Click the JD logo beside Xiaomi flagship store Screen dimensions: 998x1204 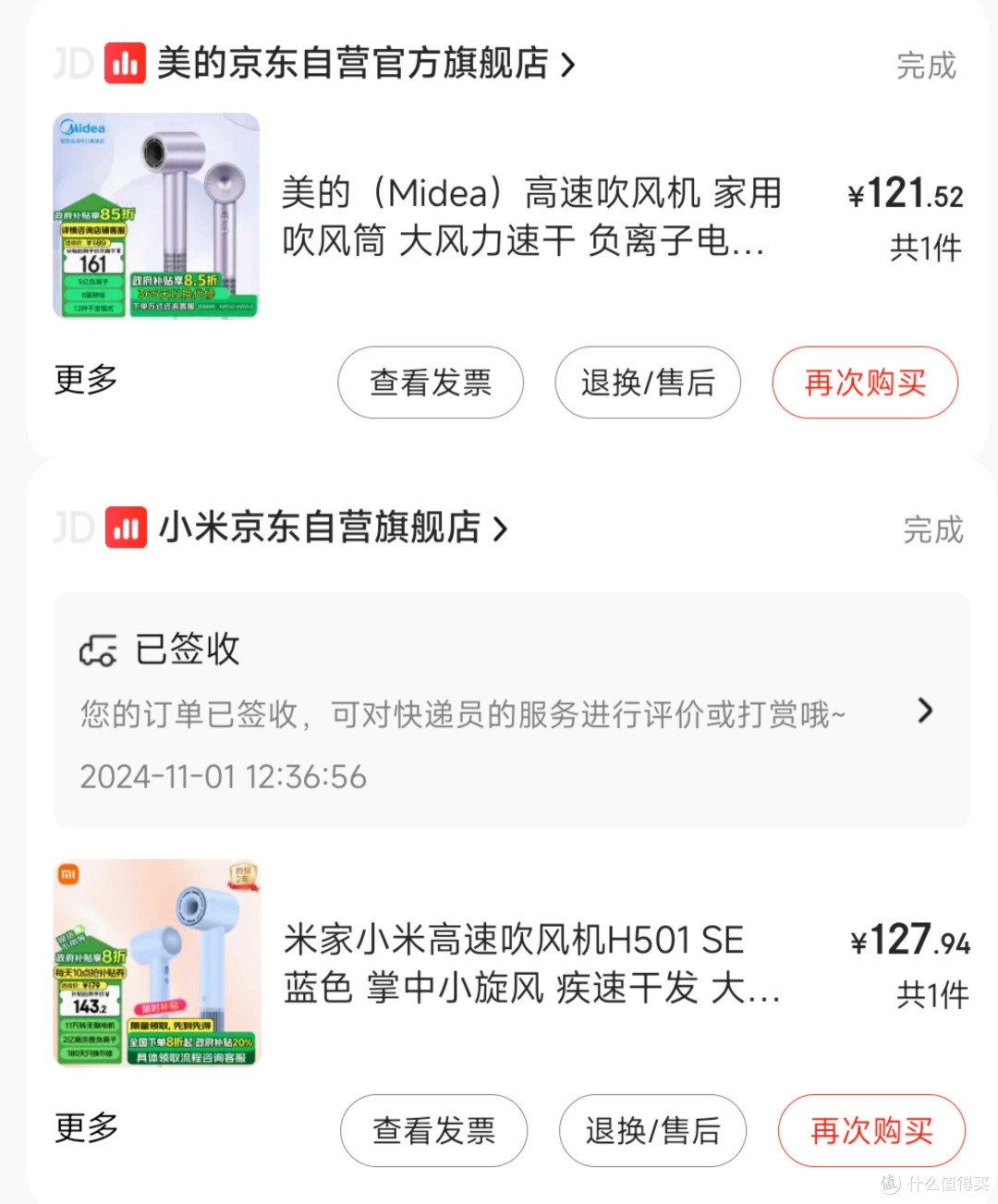click(x=72, y=528)
